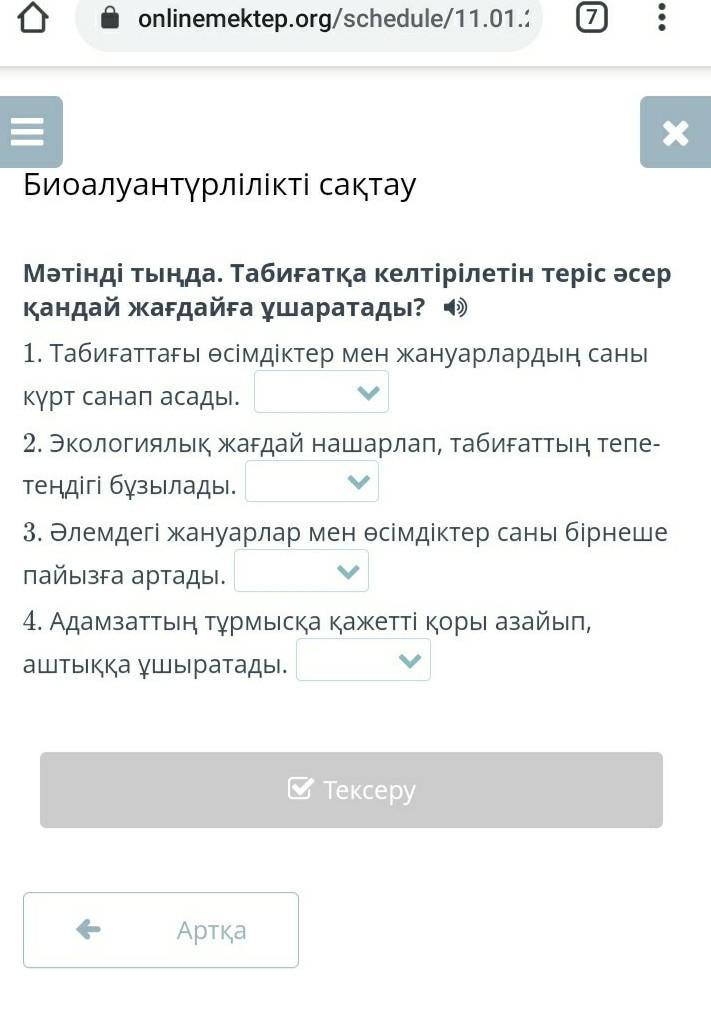This screenshot has width=711, height=1027.
Task: Close the lesson with the X button
Action: coord(676,132)
